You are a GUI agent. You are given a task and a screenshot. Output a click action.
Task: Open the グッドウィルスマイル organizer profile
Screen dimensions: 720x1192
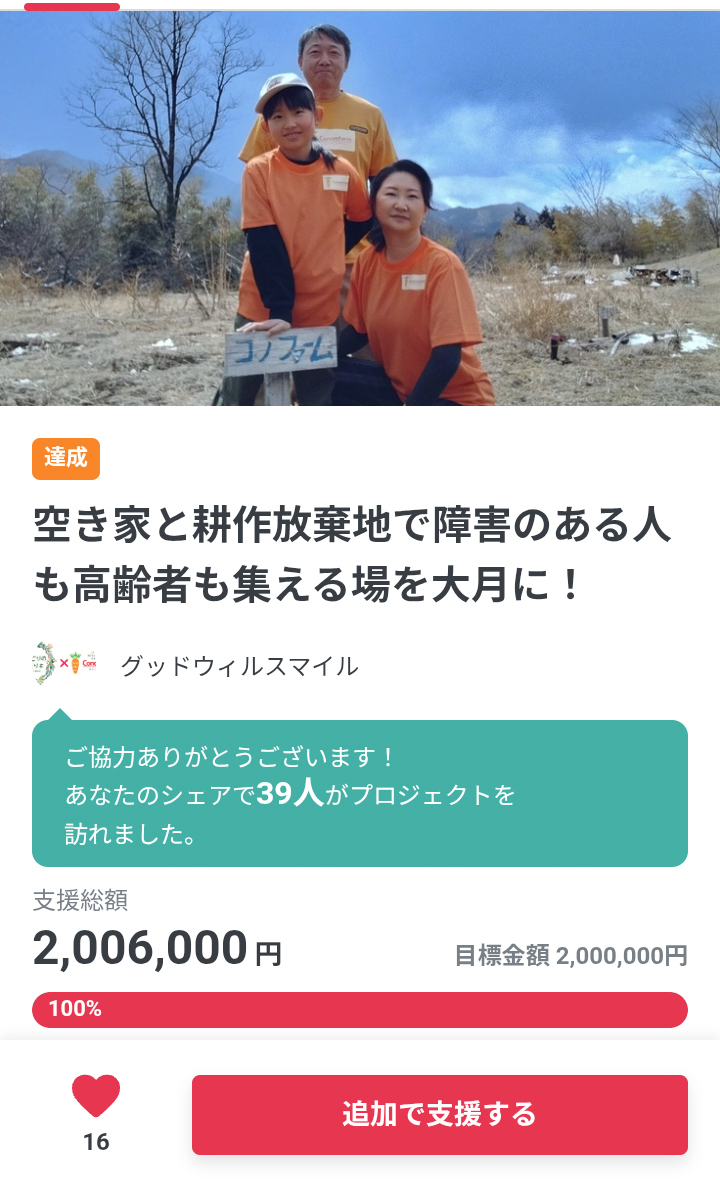[x=238, y=666]
